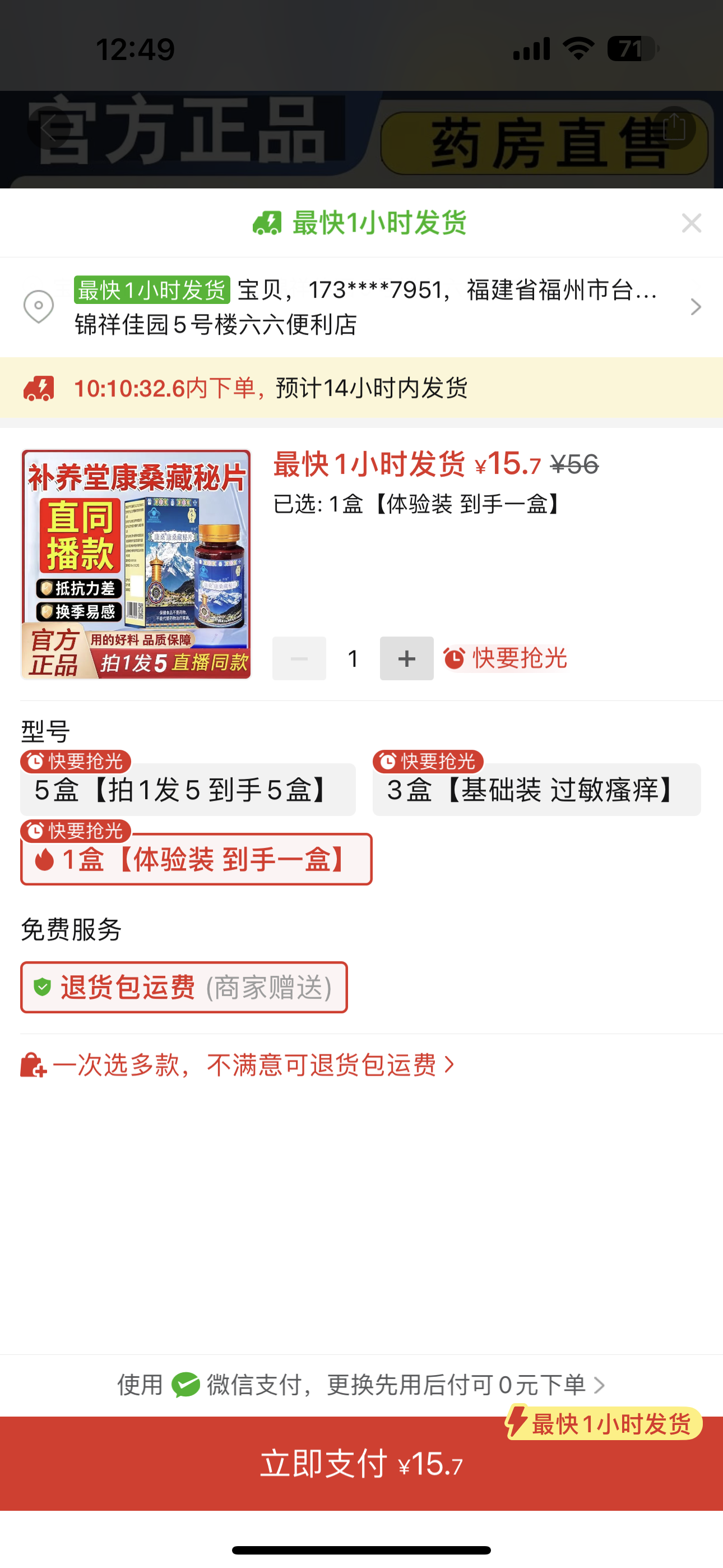
Task: Select 5盒【拍1发5 到手5盒】 option
Action: (x=187, y=790)
